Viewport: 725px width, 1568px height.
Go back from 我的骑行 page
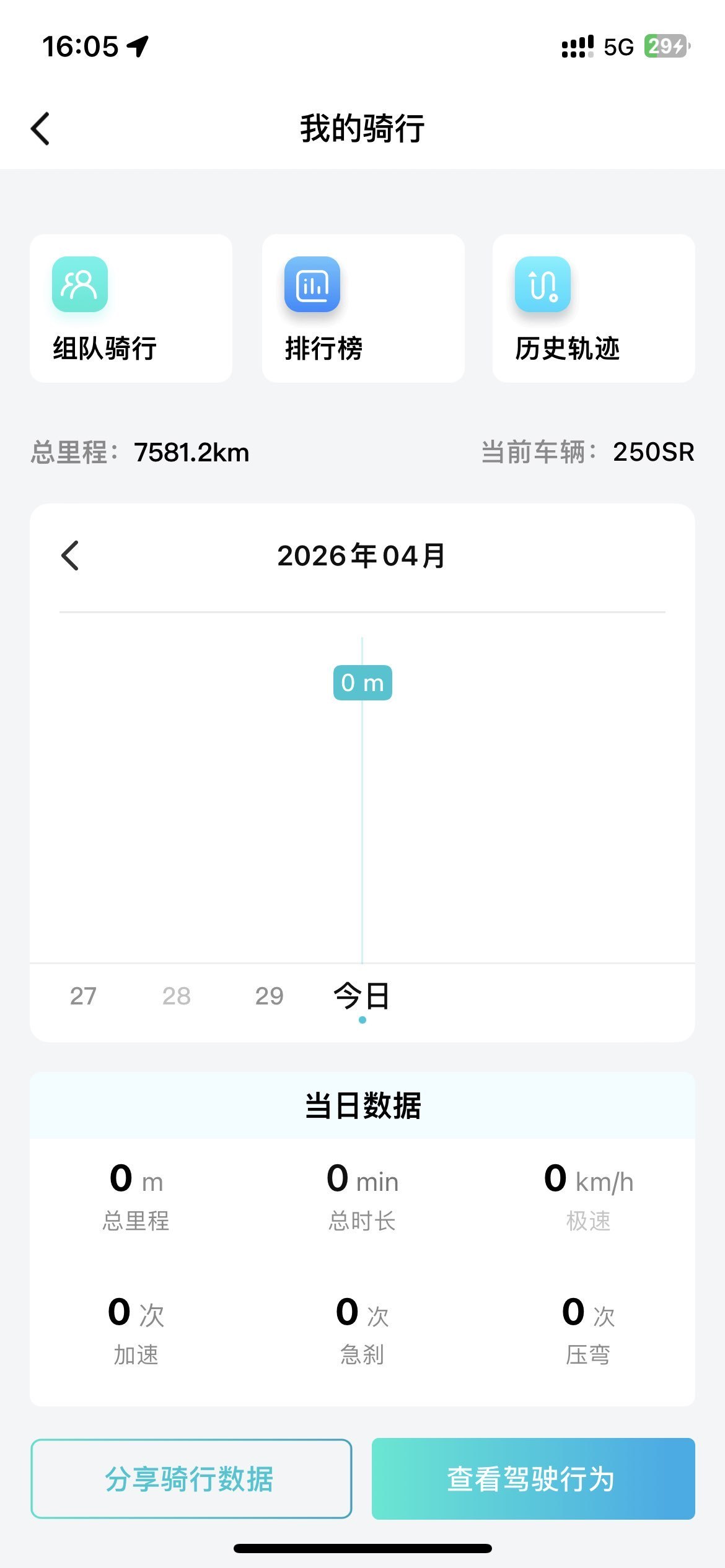click(41, 129)
